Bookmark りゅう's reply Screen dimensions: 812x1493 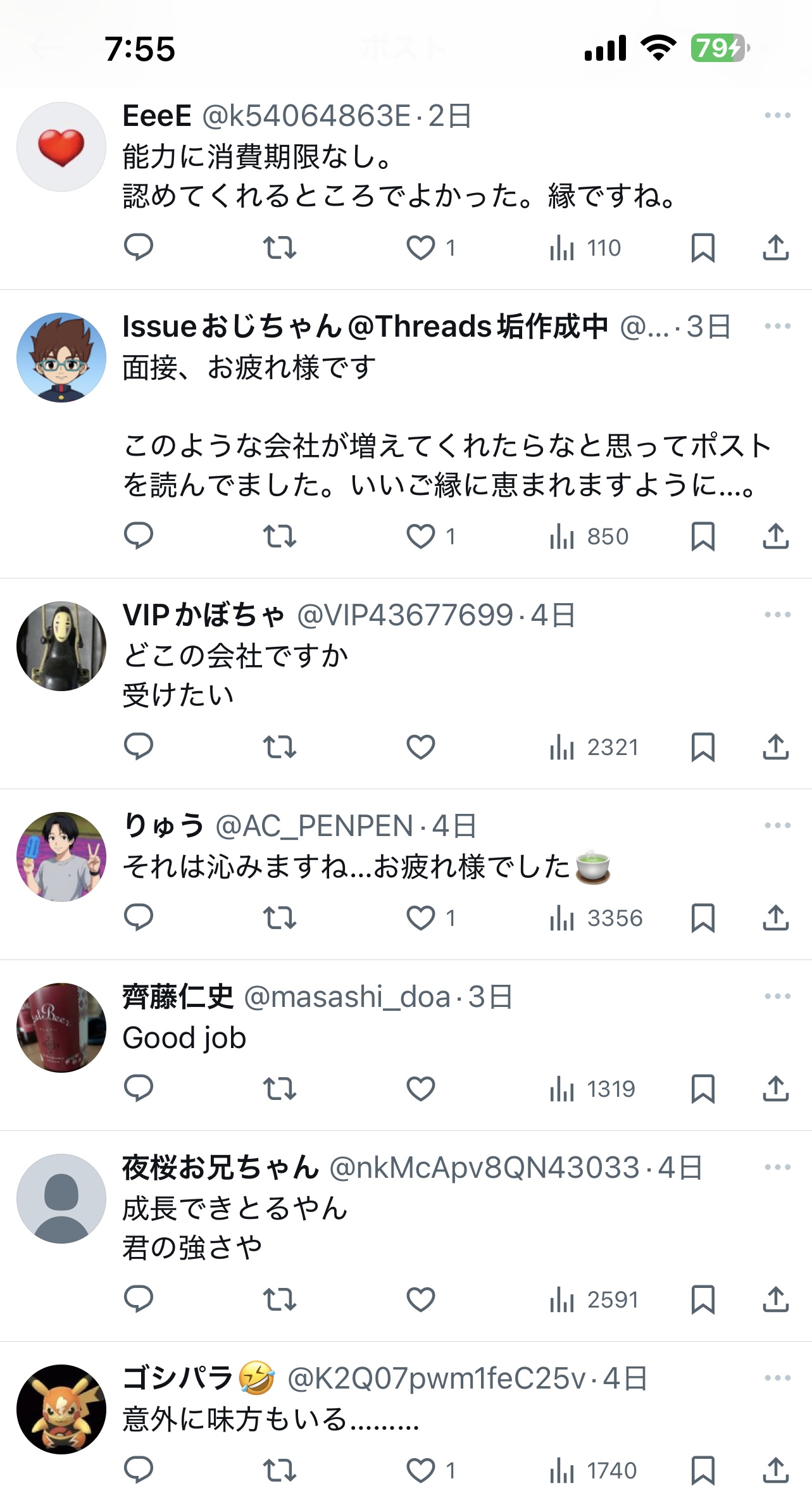pyautogui.click(x=703, y=918)
